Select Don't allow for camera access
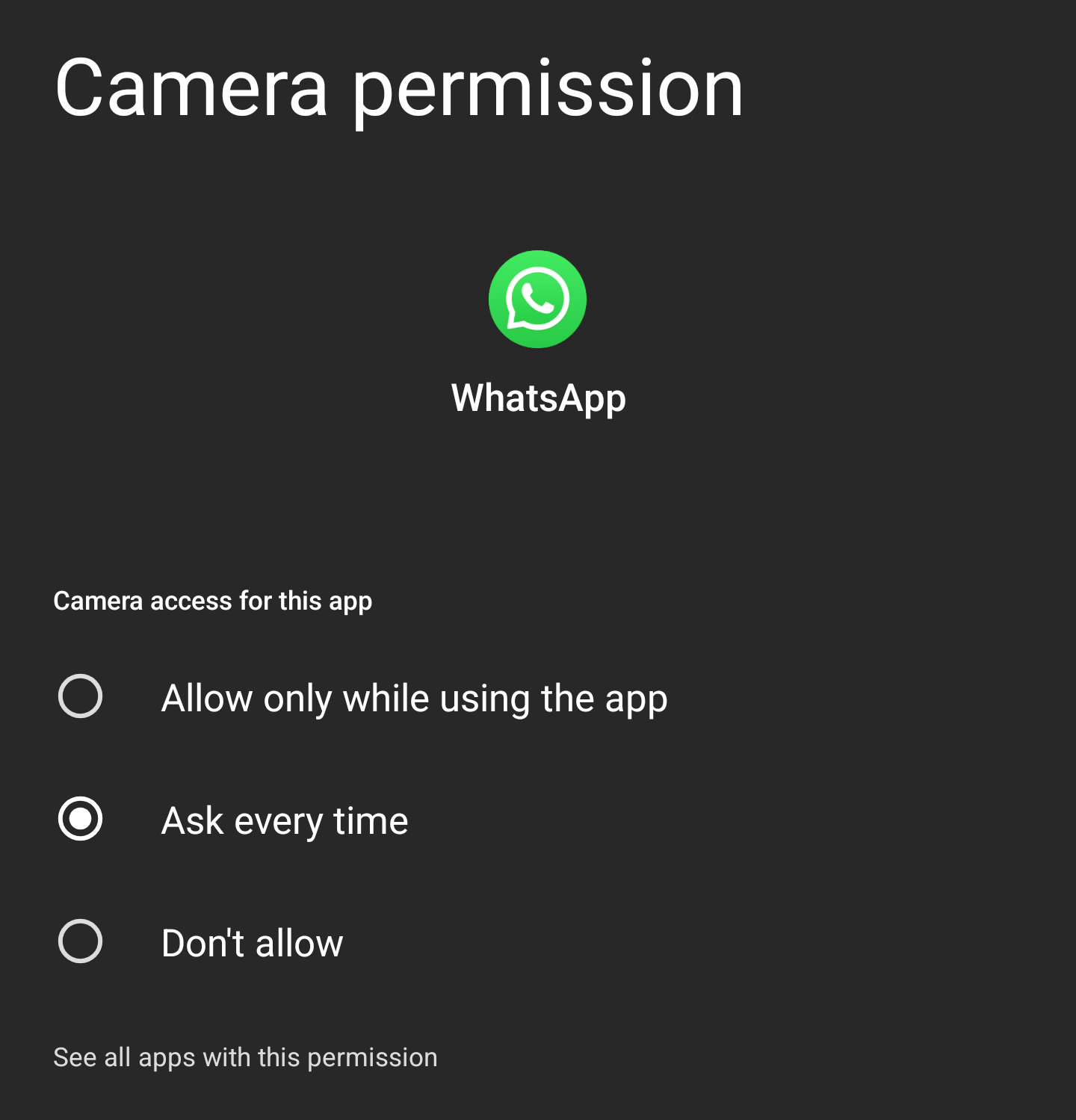 coord(81,941)
